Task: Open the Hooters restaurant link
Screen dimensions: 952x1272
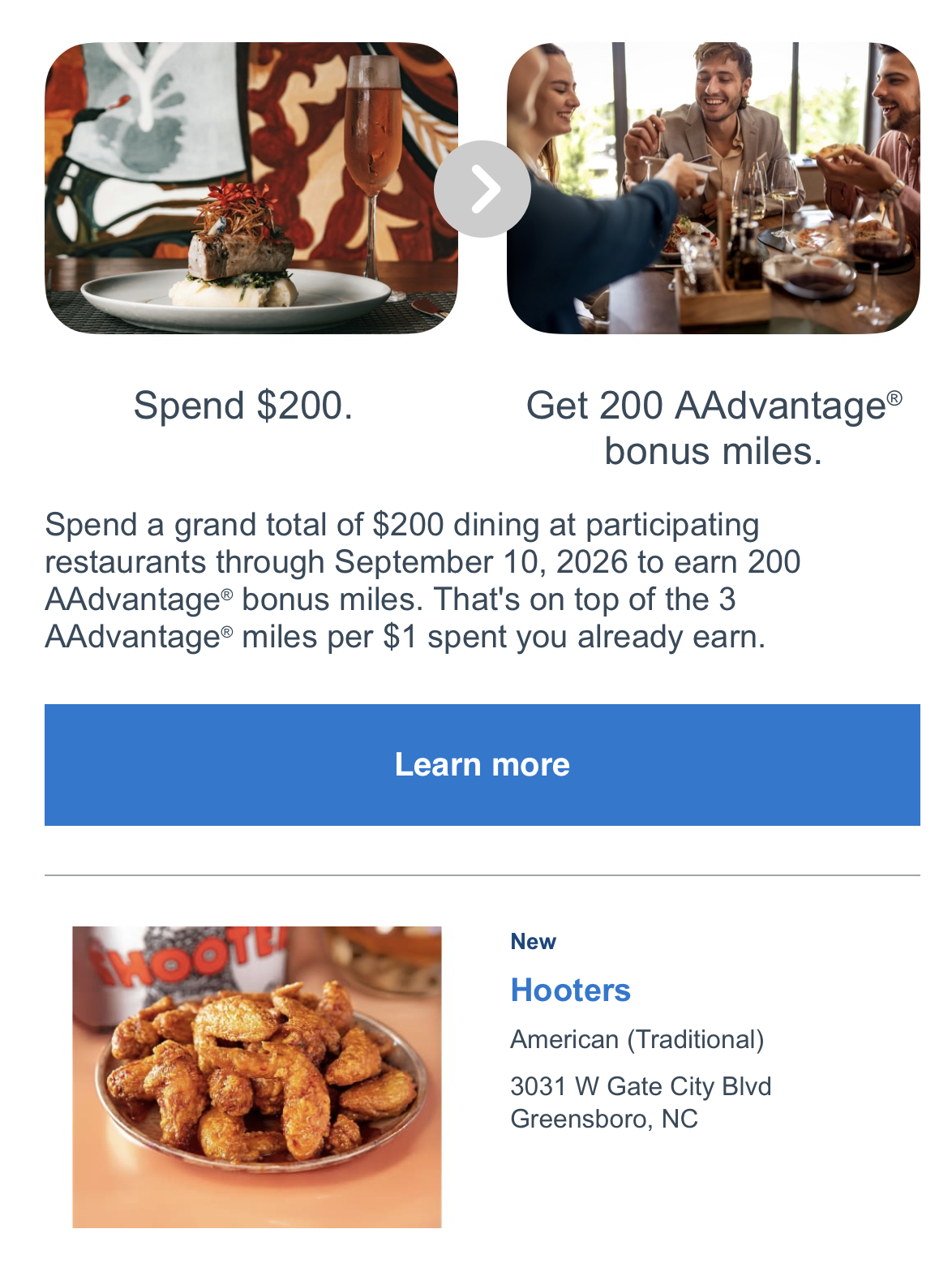Action: [570, 990]
